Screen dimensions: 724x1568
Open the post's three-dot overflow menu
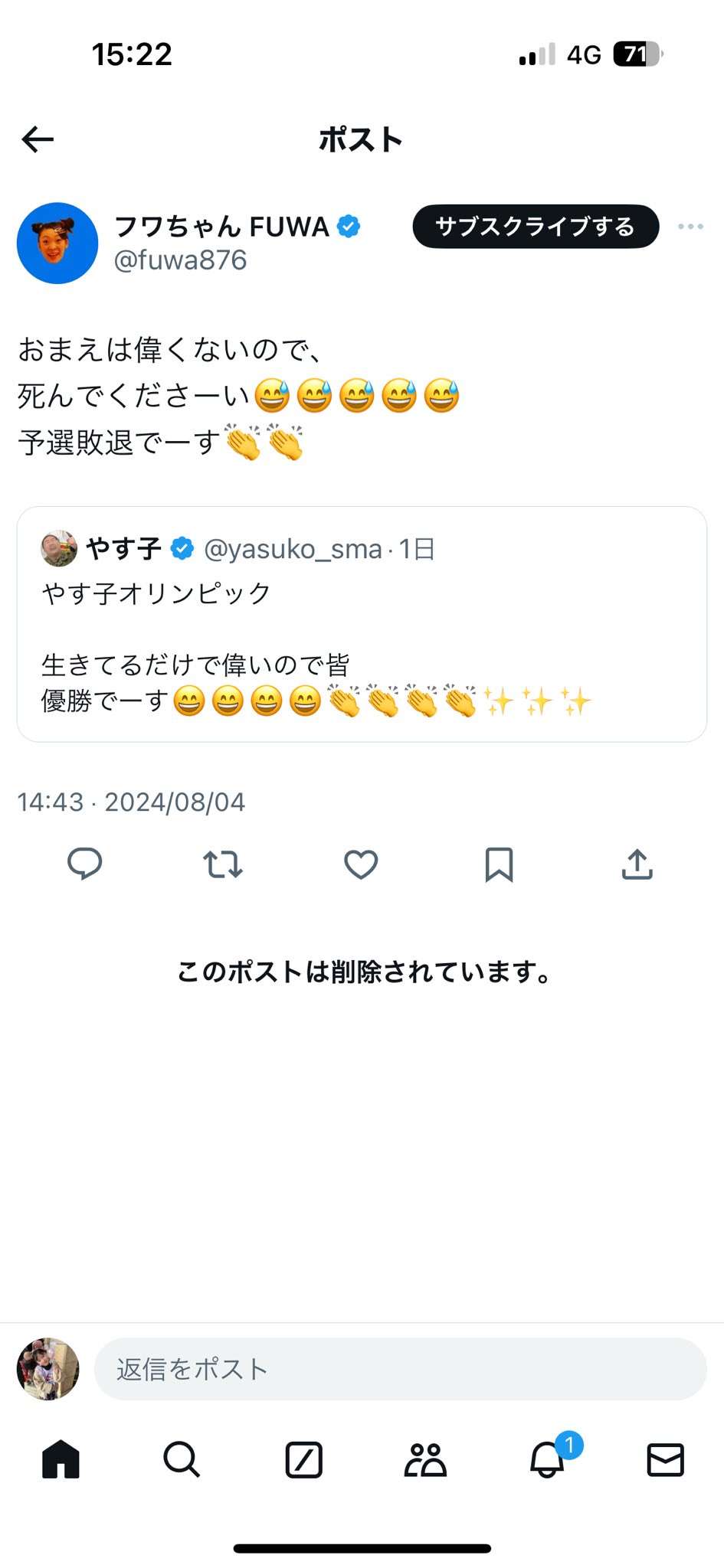click(690, 227)
